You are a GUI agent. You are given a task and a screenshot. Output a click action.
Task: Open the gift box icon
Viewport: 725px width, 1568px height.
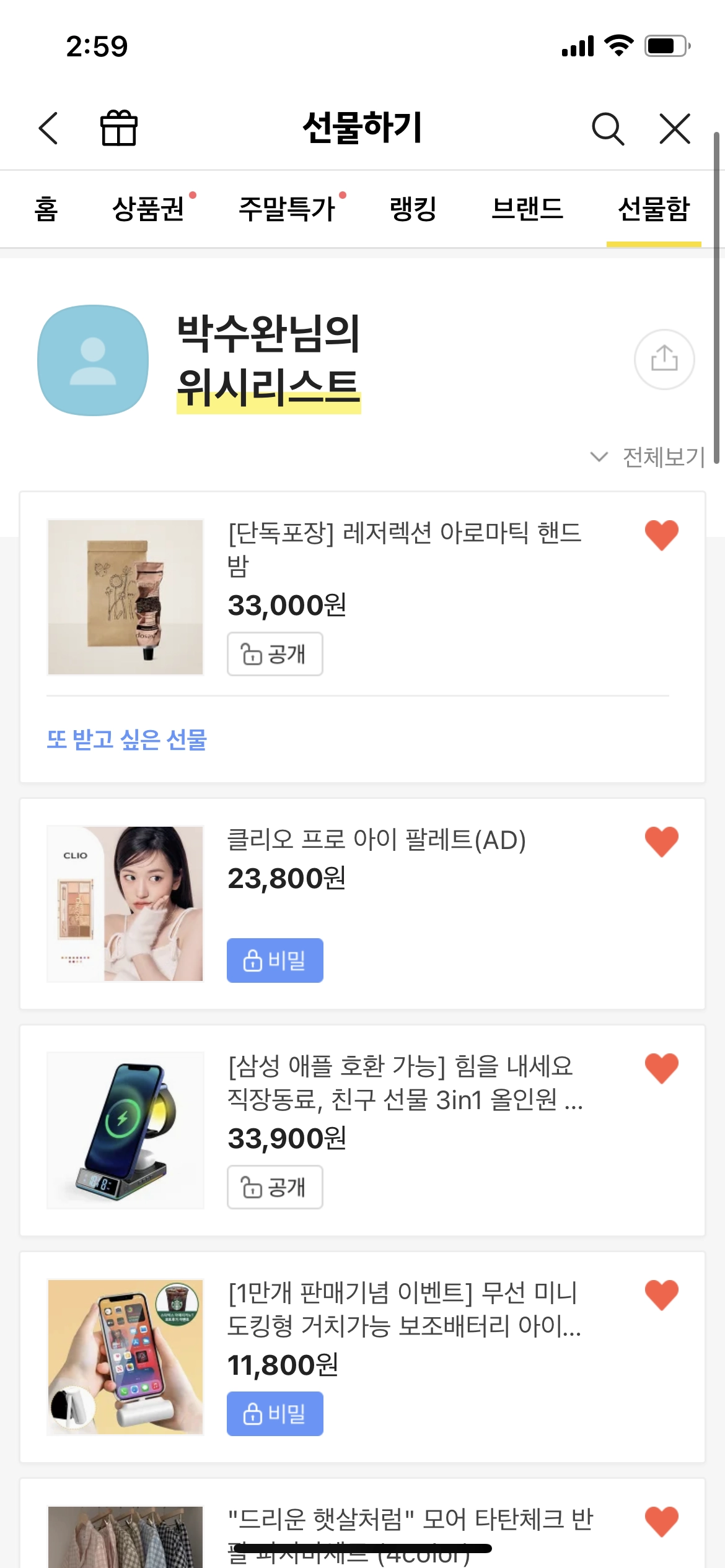point(118,128)
